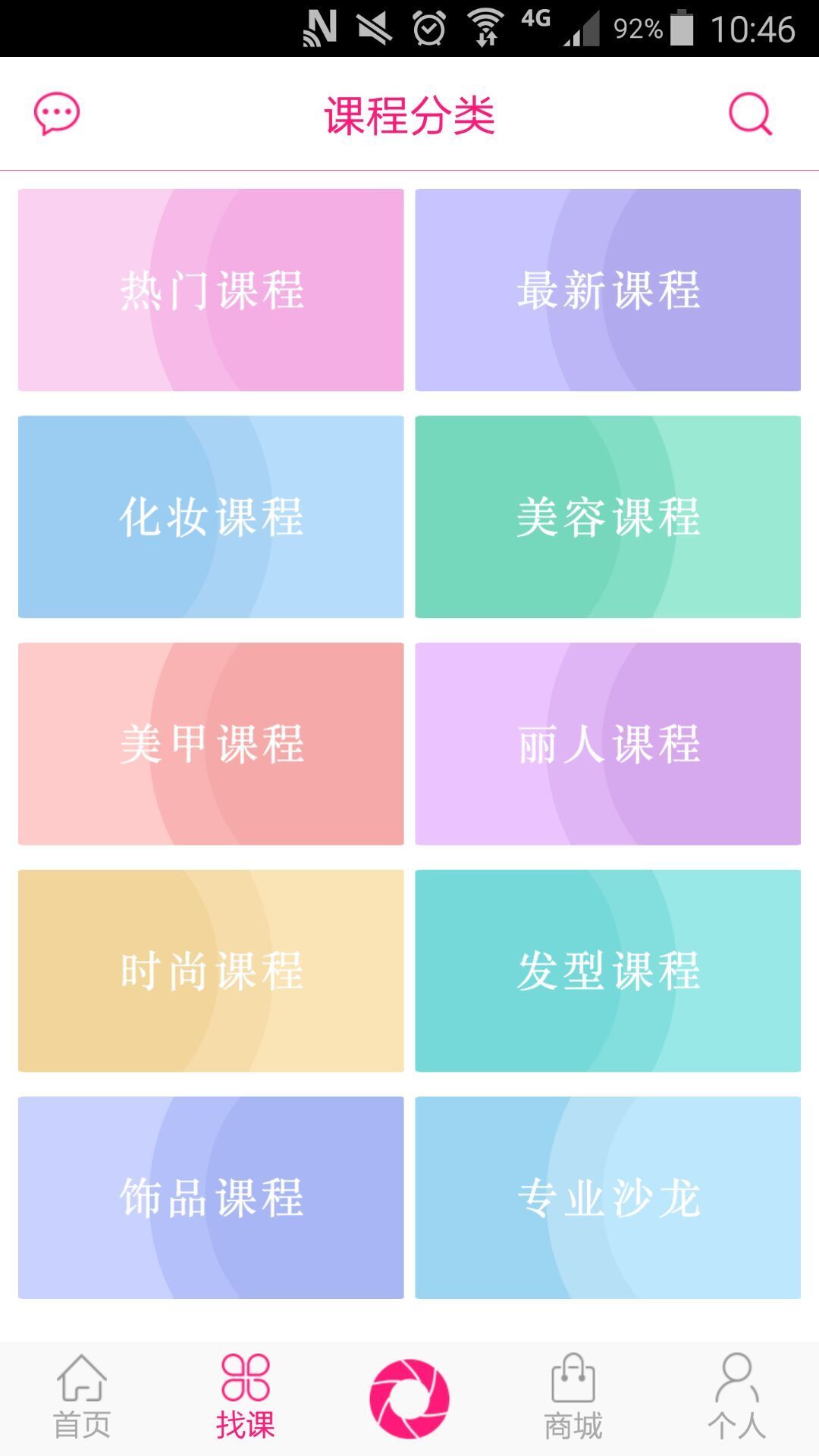Switch to the 首页 tab

[x=82, y=1398]
